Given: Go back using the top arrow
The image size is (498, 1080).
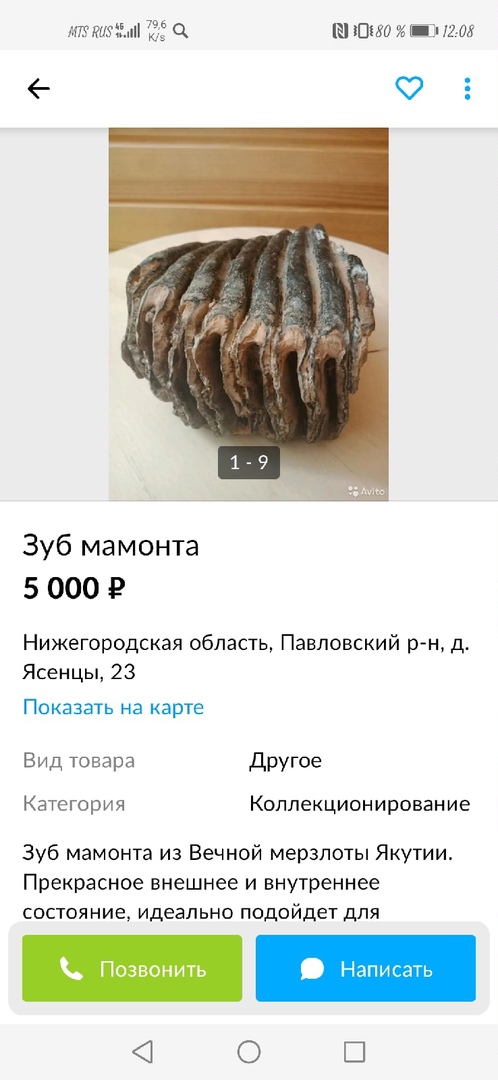Looking at the screenshot, I should click(x=39, y=88).
